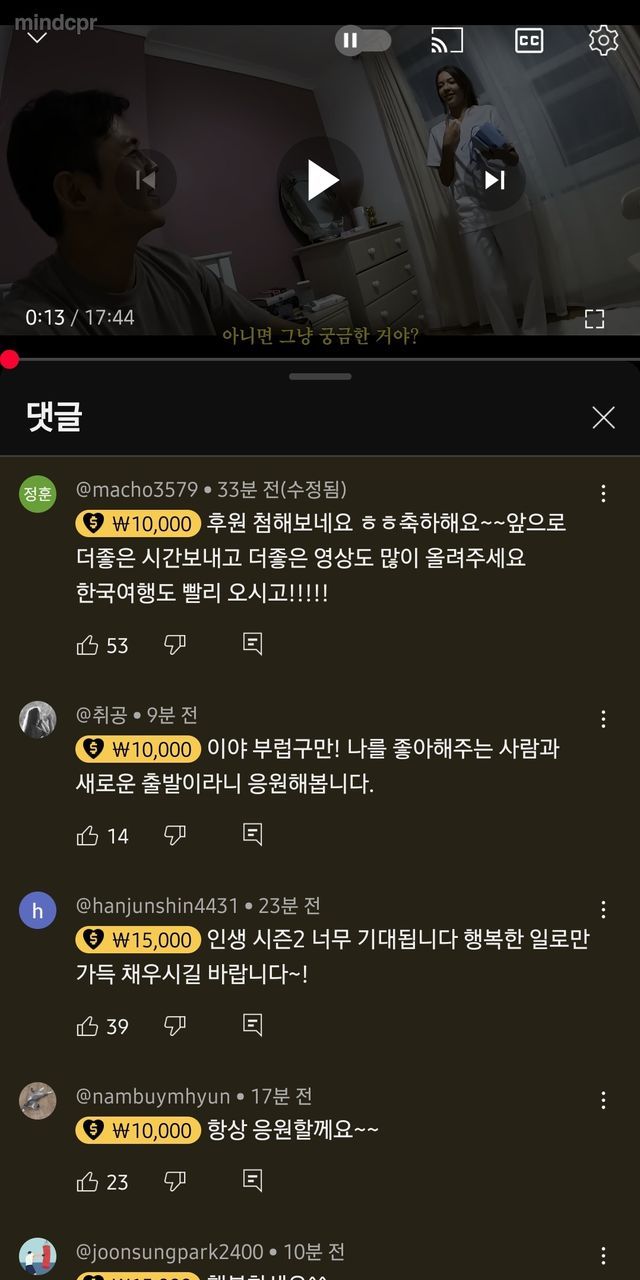
Task: Reply to @취공's comment
Action: tap(253, 835)
